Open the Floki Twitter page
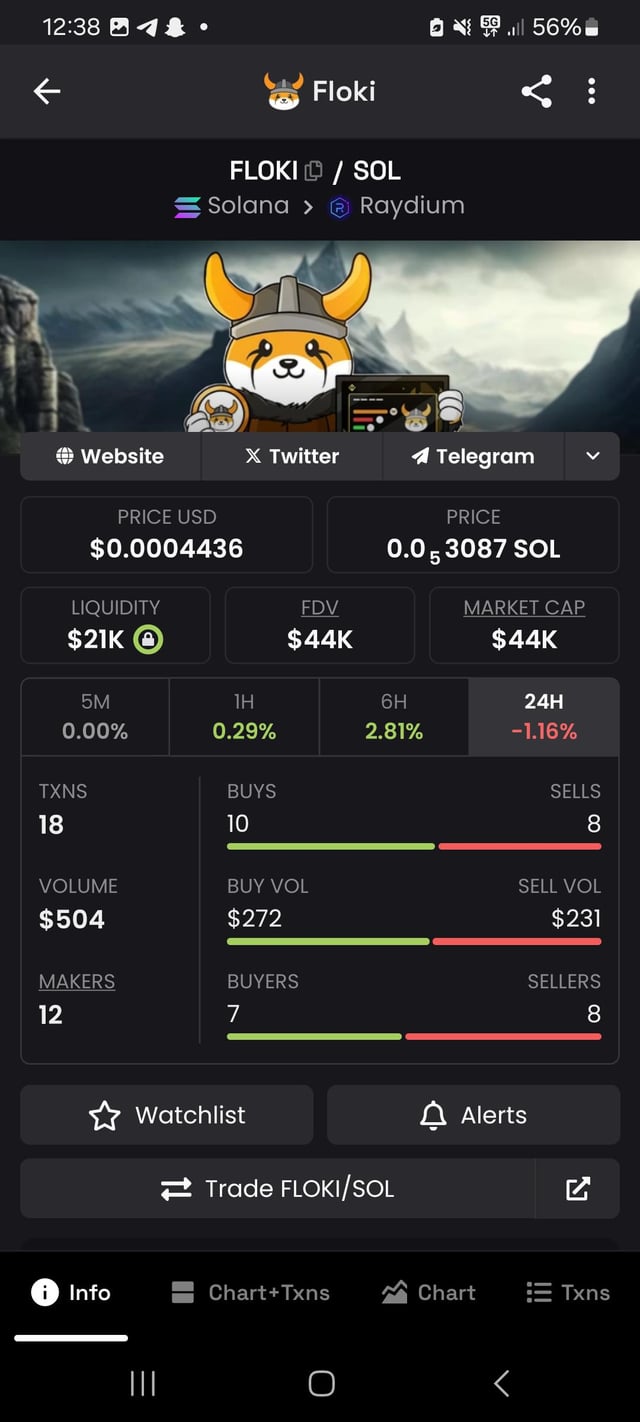Image resolution: width=640 pixels, height=1422 pixels. (292, 456)
